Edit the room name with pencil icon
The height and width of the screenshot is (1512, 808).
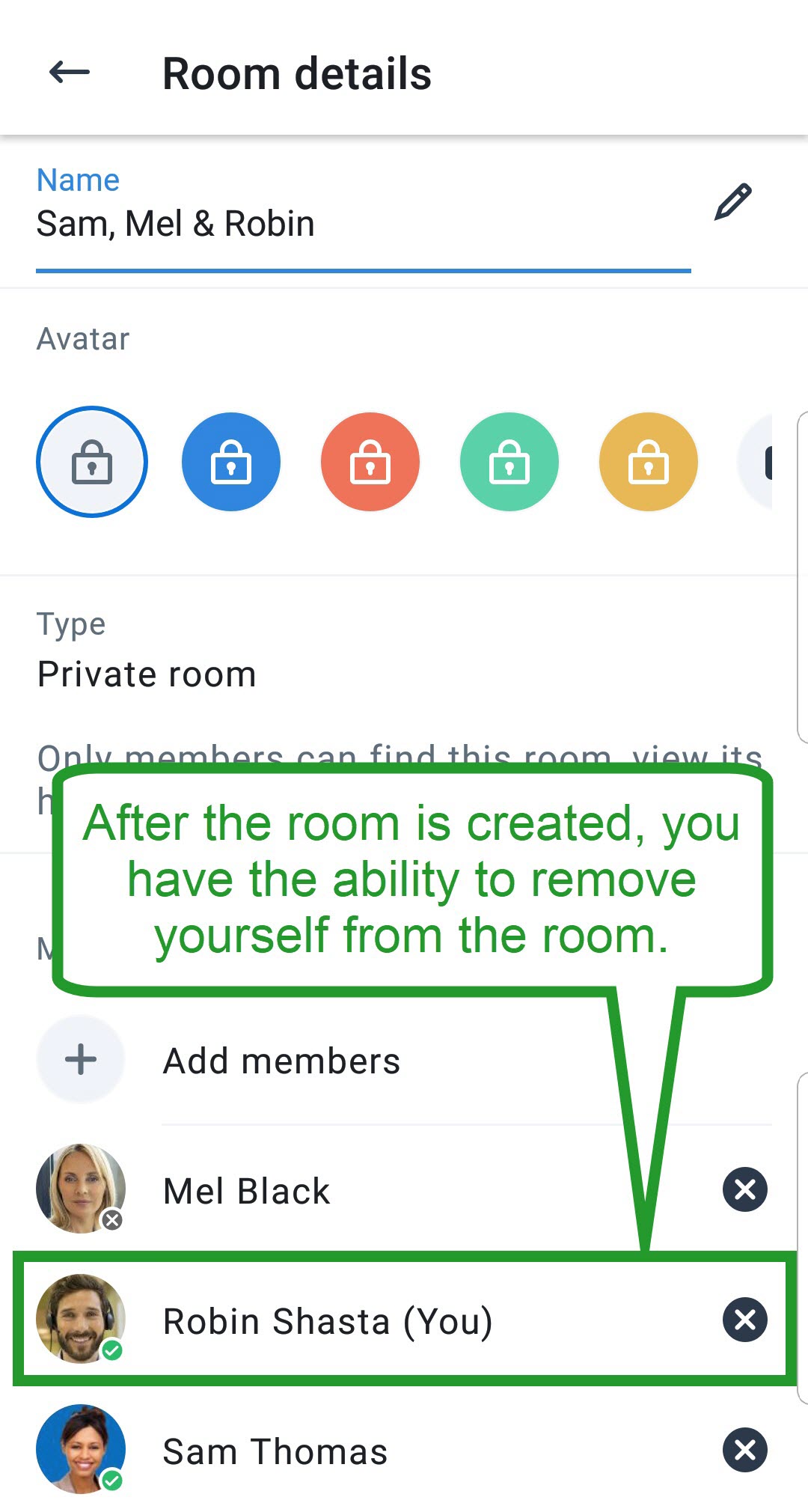point(732,201)
